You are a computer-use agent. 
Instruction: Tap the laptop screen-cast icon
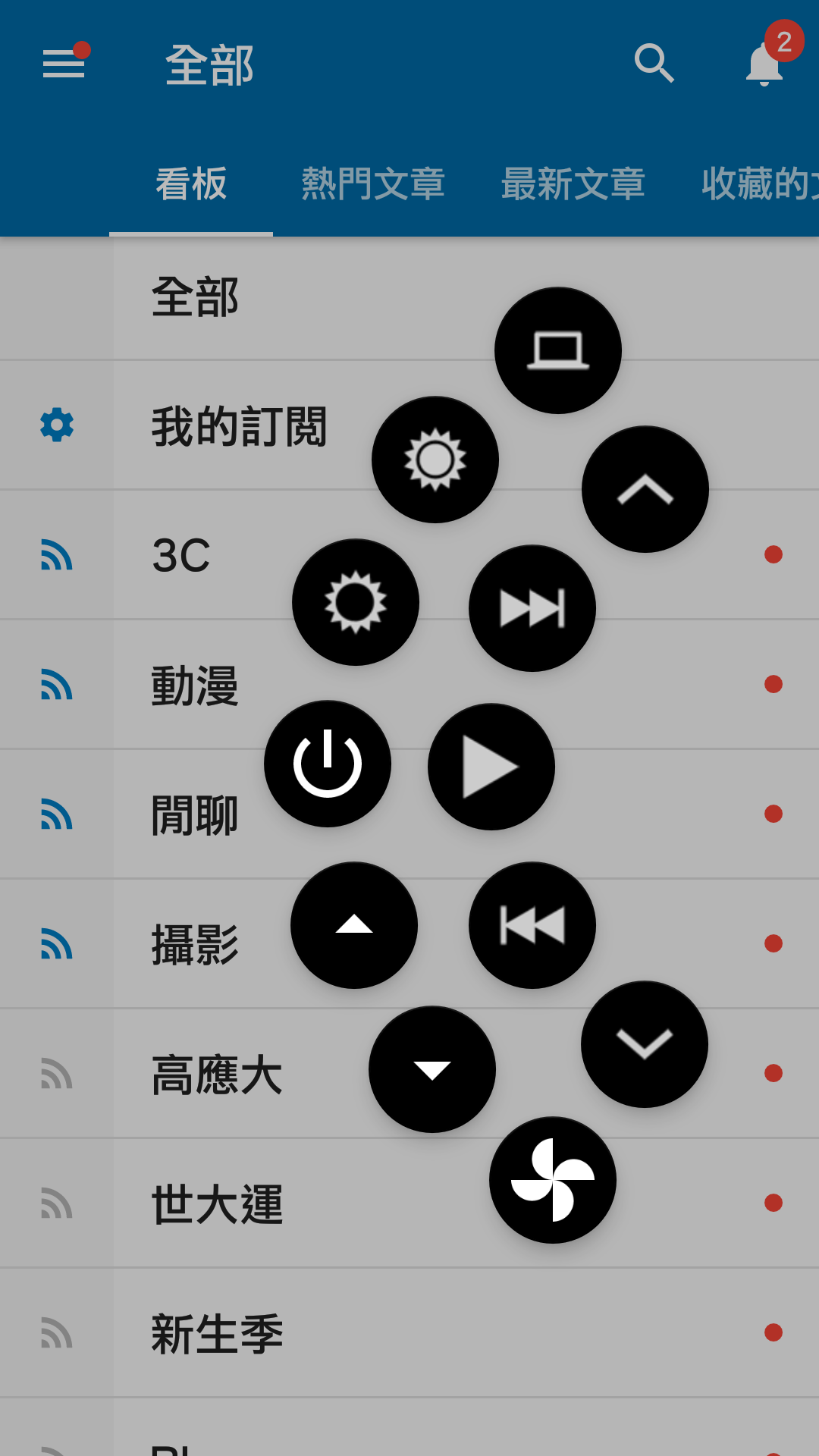coord(558,350)
